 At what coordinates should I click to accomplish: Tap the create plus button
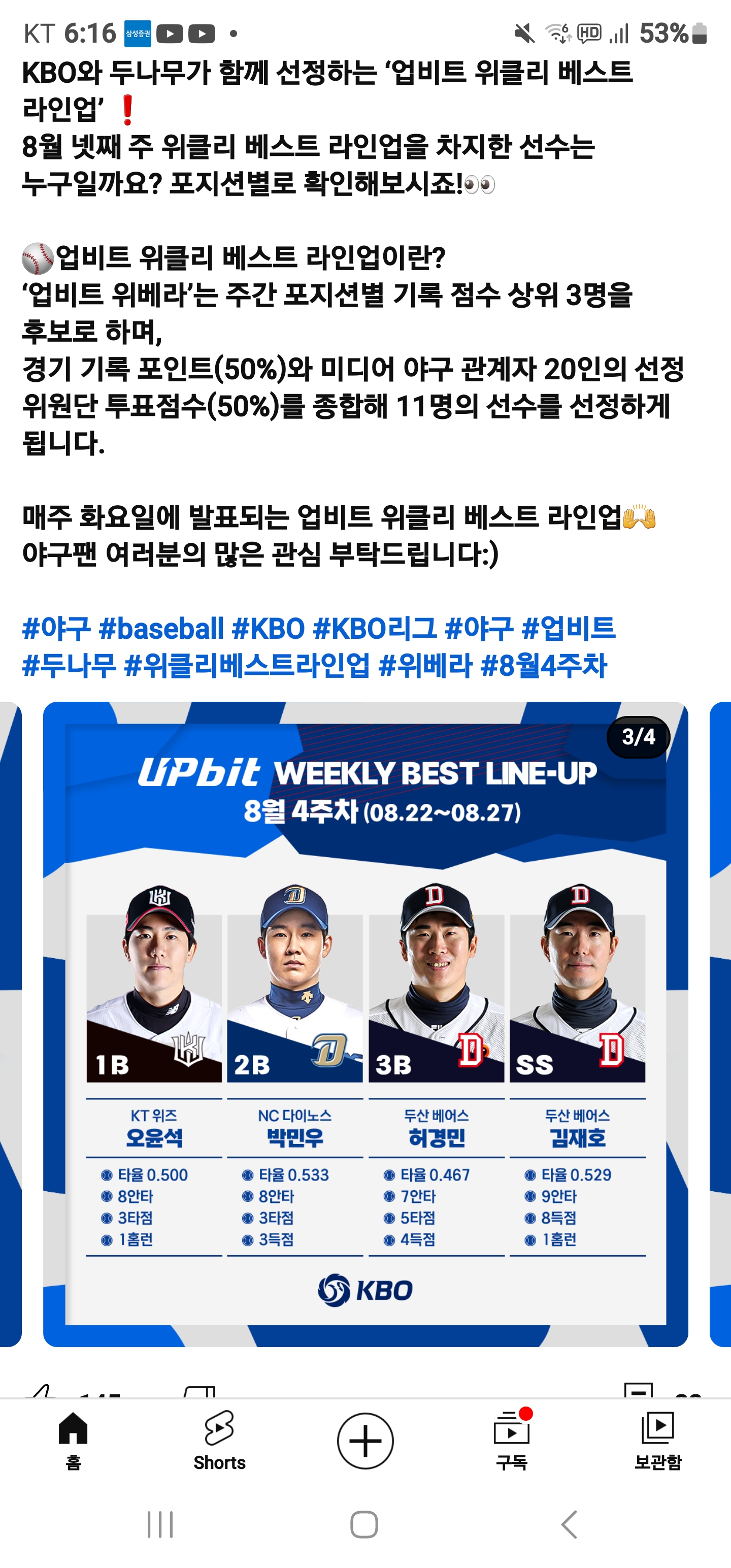[365, 1440]
